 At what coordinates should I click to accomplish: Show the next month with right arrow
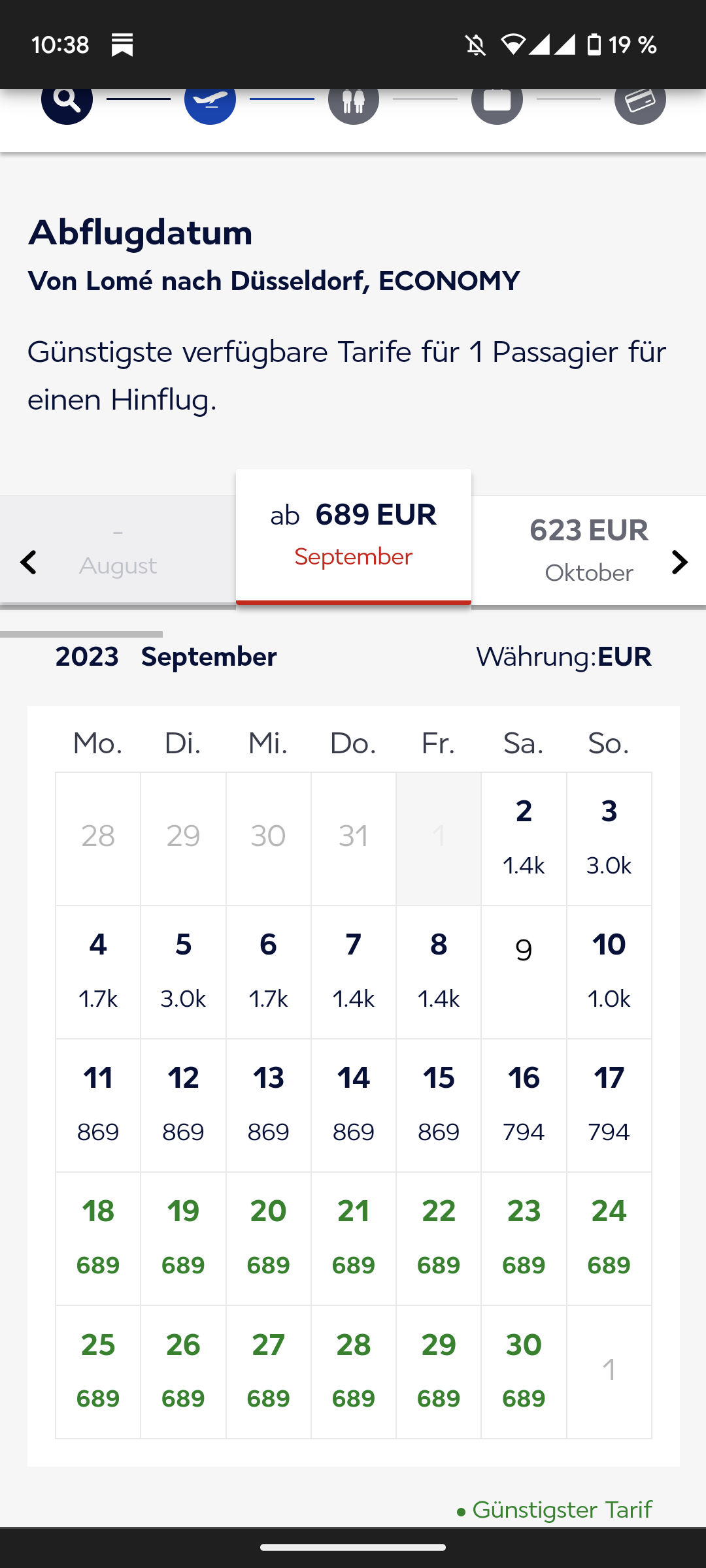click(679, 562)
